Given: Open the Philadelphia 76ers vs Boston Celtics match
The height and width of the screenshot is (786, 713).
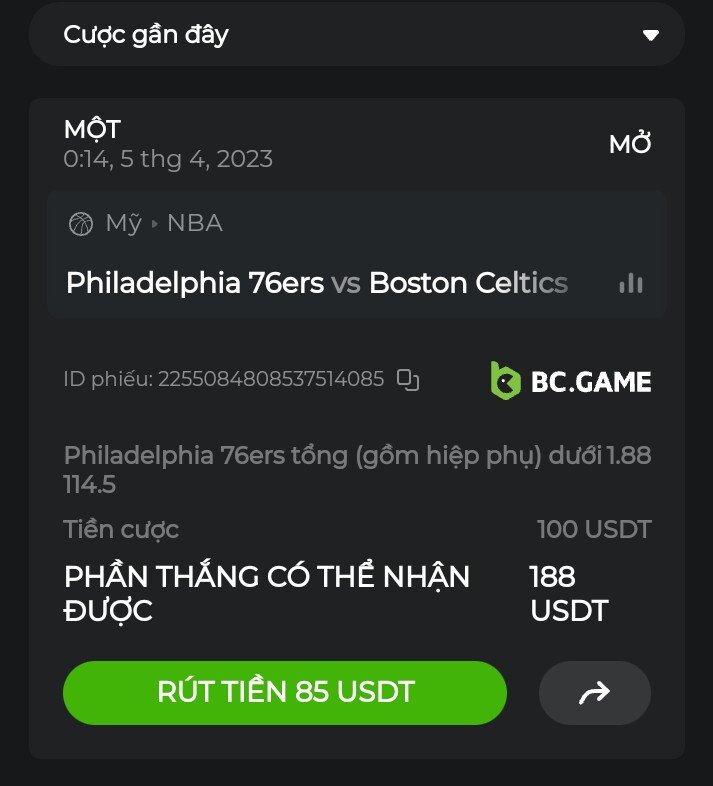Looking at the screenshot, I should coord(316,283).
